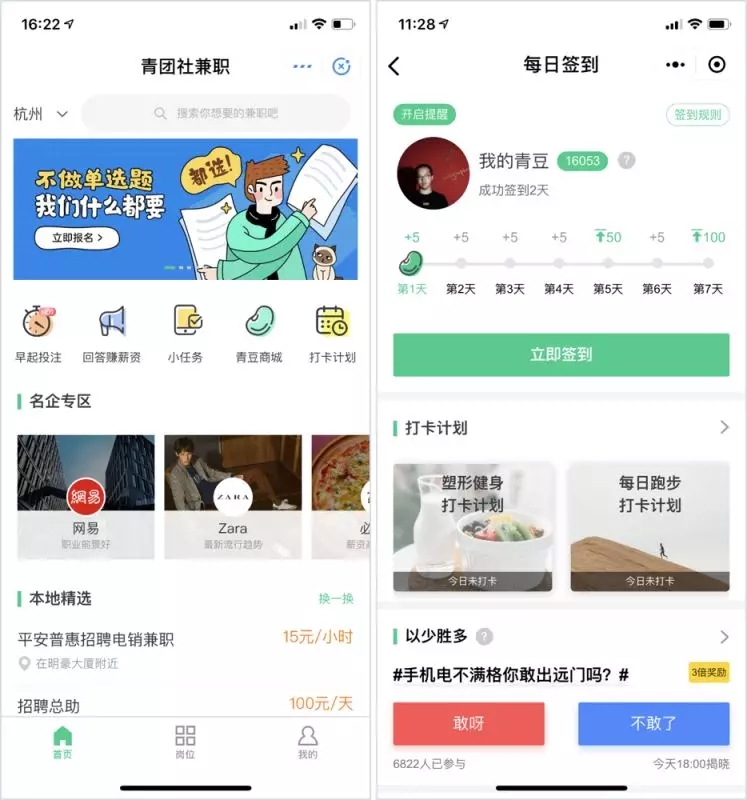Change city from 杭州 dropdown
Screen dimensions: 747x800
41,114
